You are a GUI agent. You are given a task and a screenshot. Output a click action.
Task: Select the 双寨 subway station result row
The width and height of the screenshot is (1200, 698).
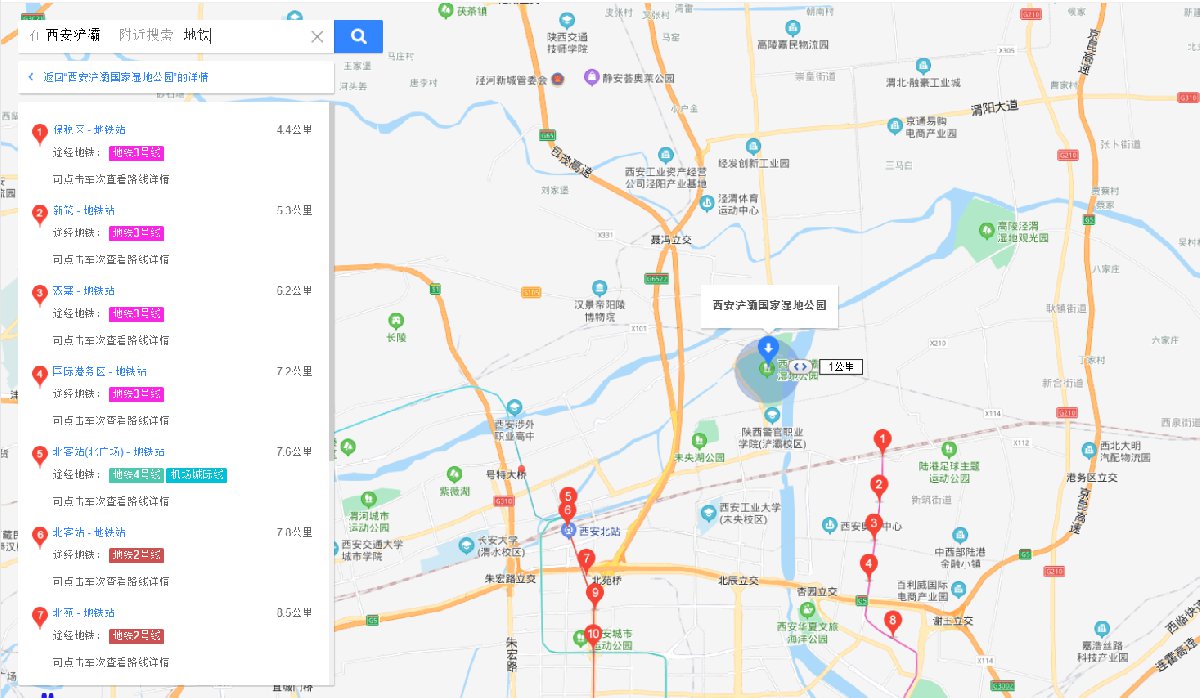pos(84,291)
